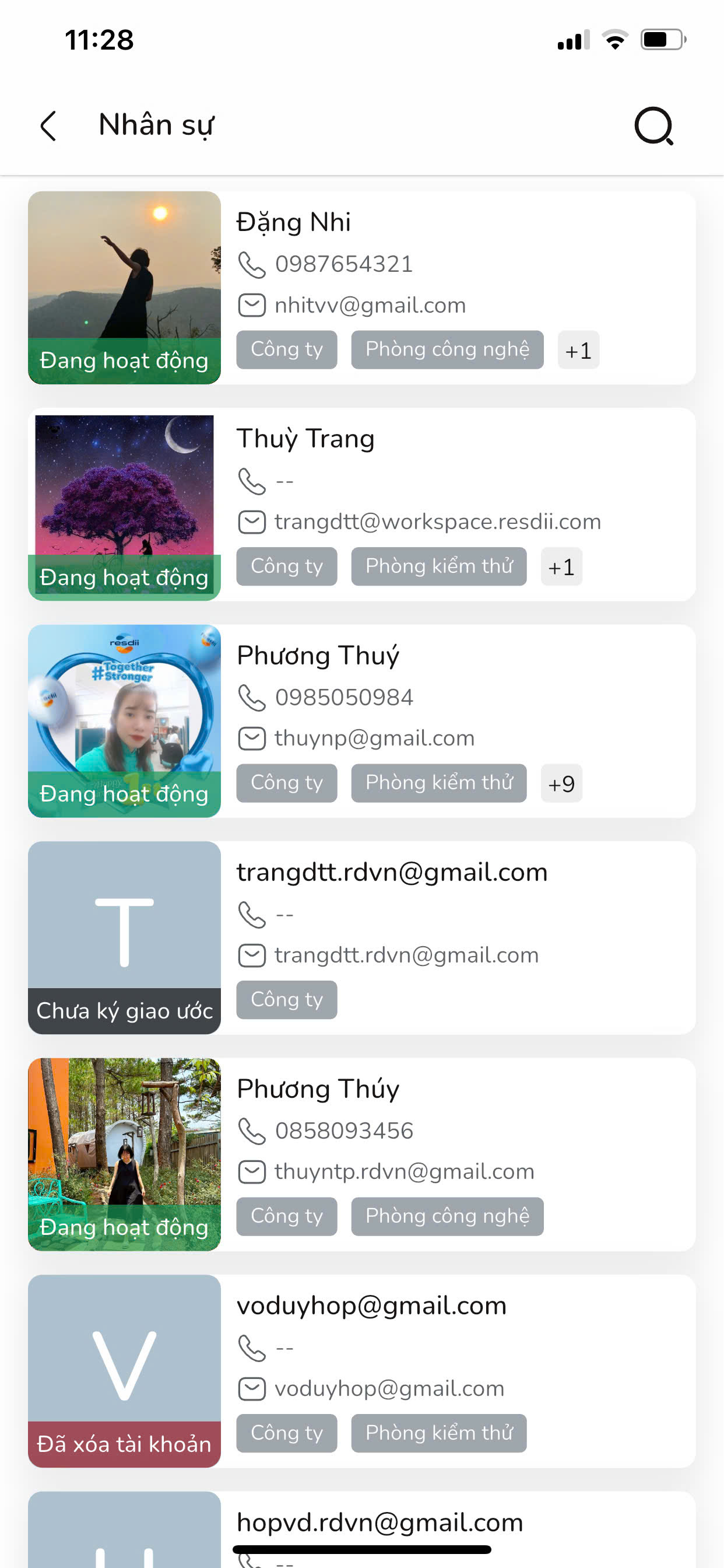This screenshot has height=1568, width=724.
Task: Tap +1 chip on Đặng Nhi's card
Action: point(578,350)
